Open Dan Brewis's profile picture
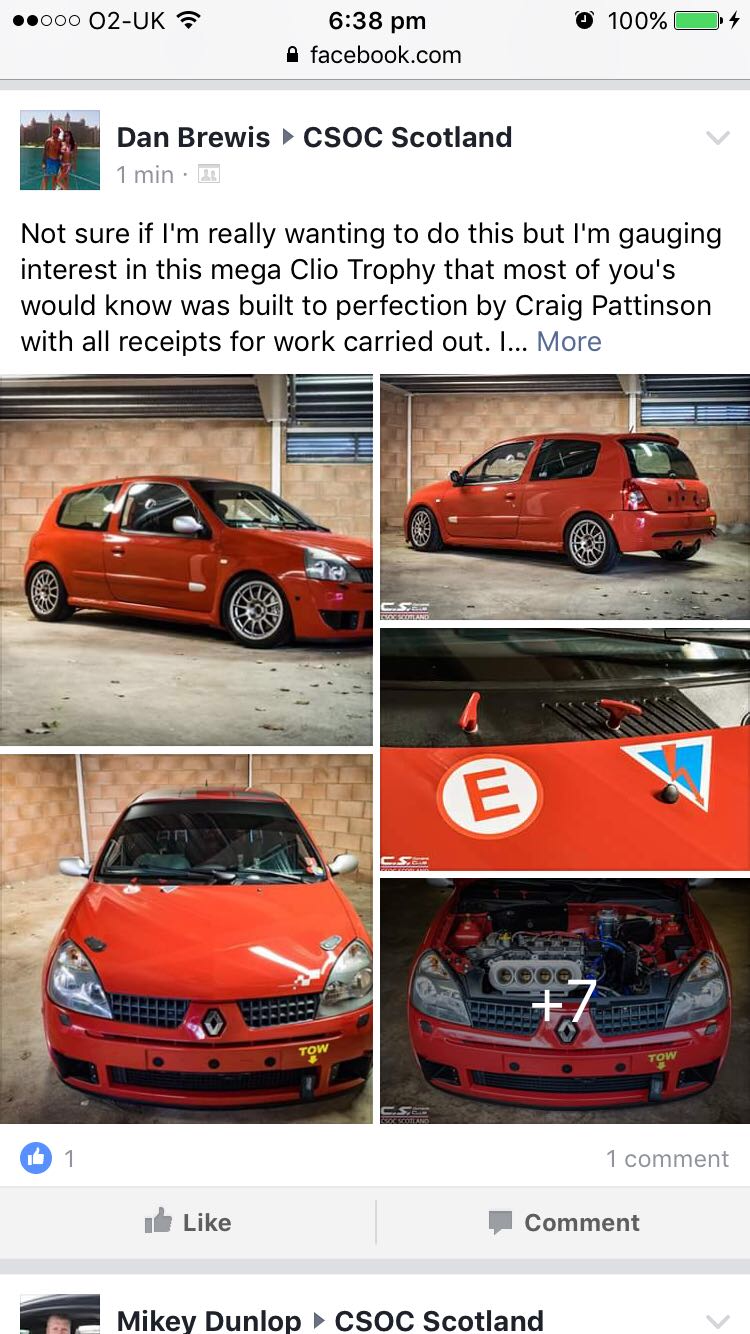 (x=60, y=150)
